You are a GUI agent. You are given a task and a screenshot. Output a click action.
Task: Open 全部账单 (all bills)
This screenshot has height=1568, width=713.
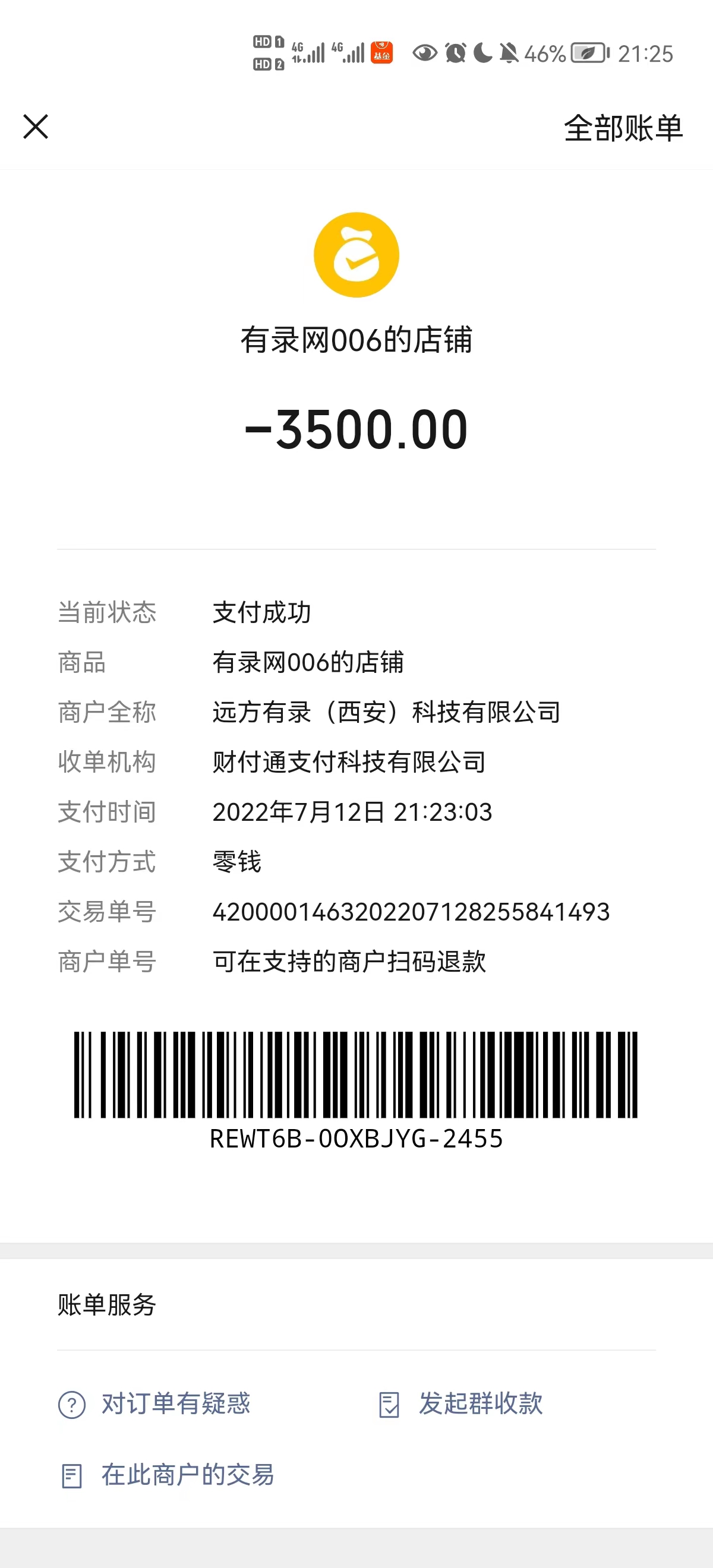(623, 128)
